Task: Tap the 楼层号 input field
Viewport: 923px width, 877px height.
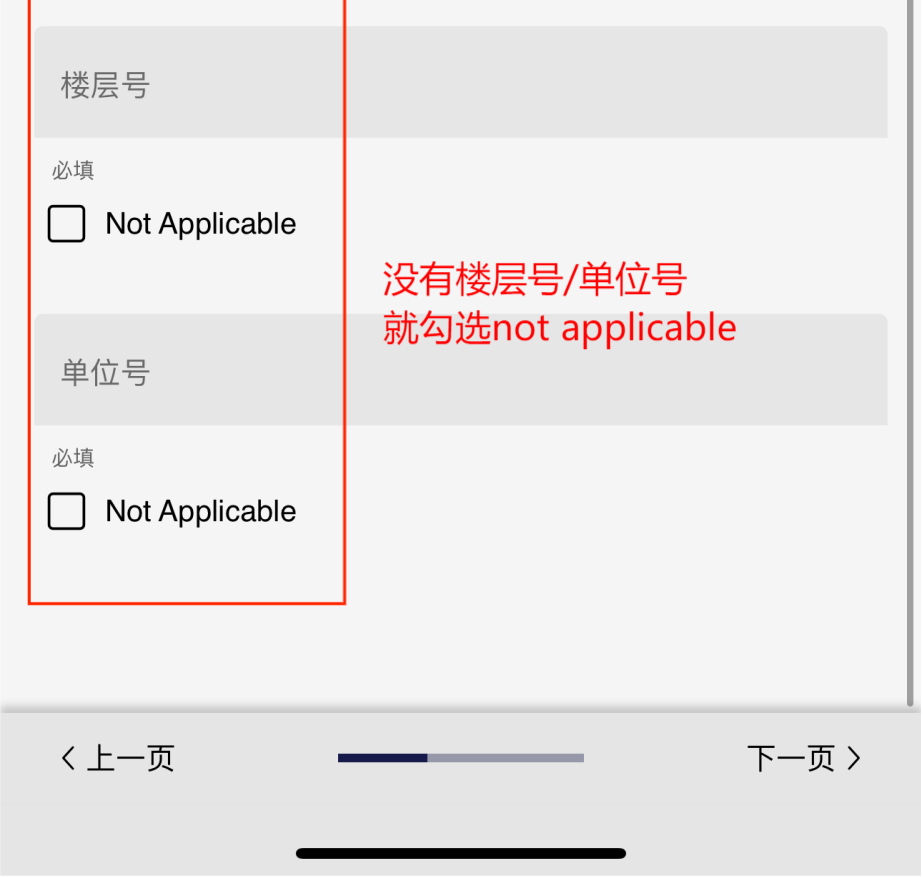Action: 460,84
